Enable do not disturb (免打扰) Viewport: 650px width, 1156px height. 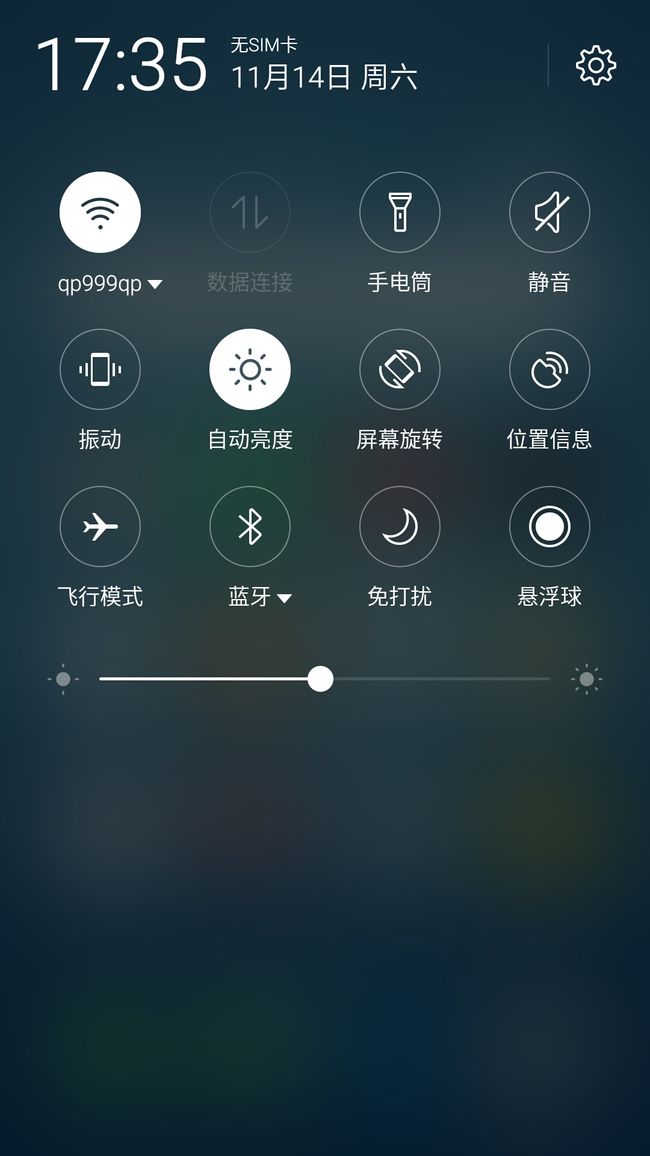[x=399, y=526]
